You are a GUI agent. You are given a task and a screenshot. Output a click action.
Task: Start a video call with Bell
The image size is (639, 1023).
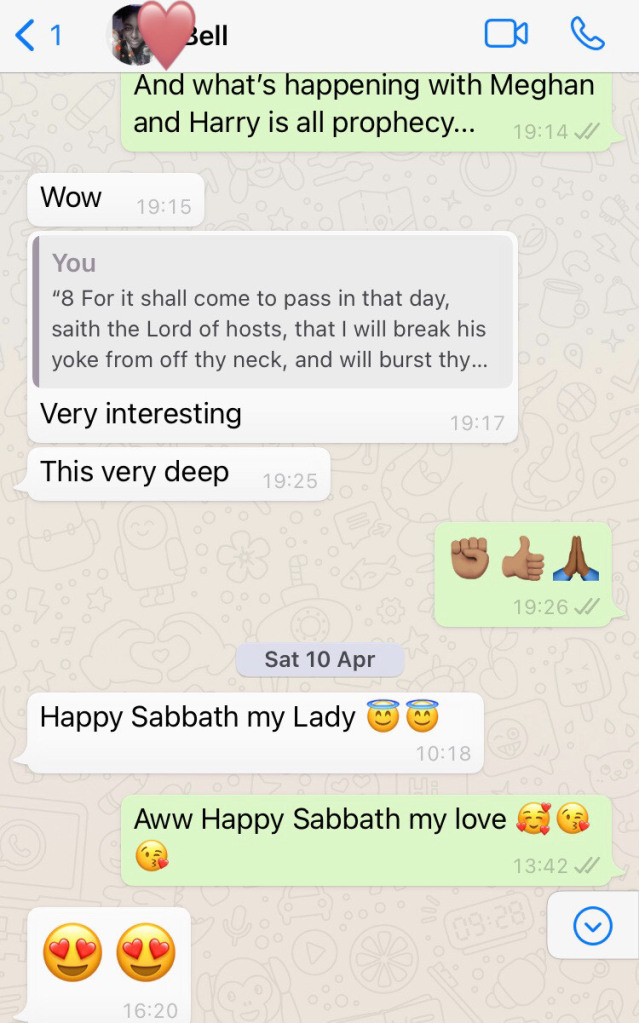pos(505,34)
